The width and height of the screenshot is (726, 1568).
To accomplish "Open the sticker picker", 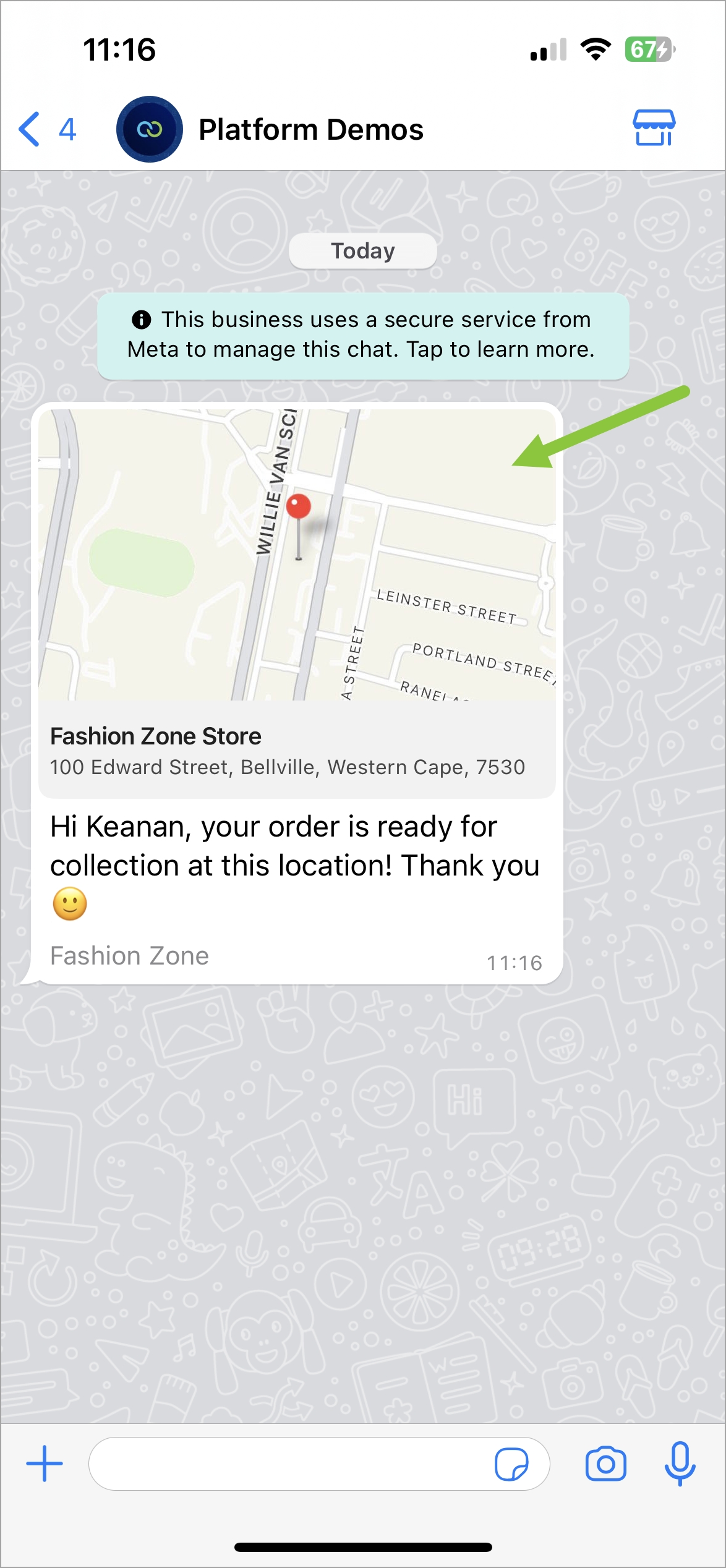I will click(511, 1464).
